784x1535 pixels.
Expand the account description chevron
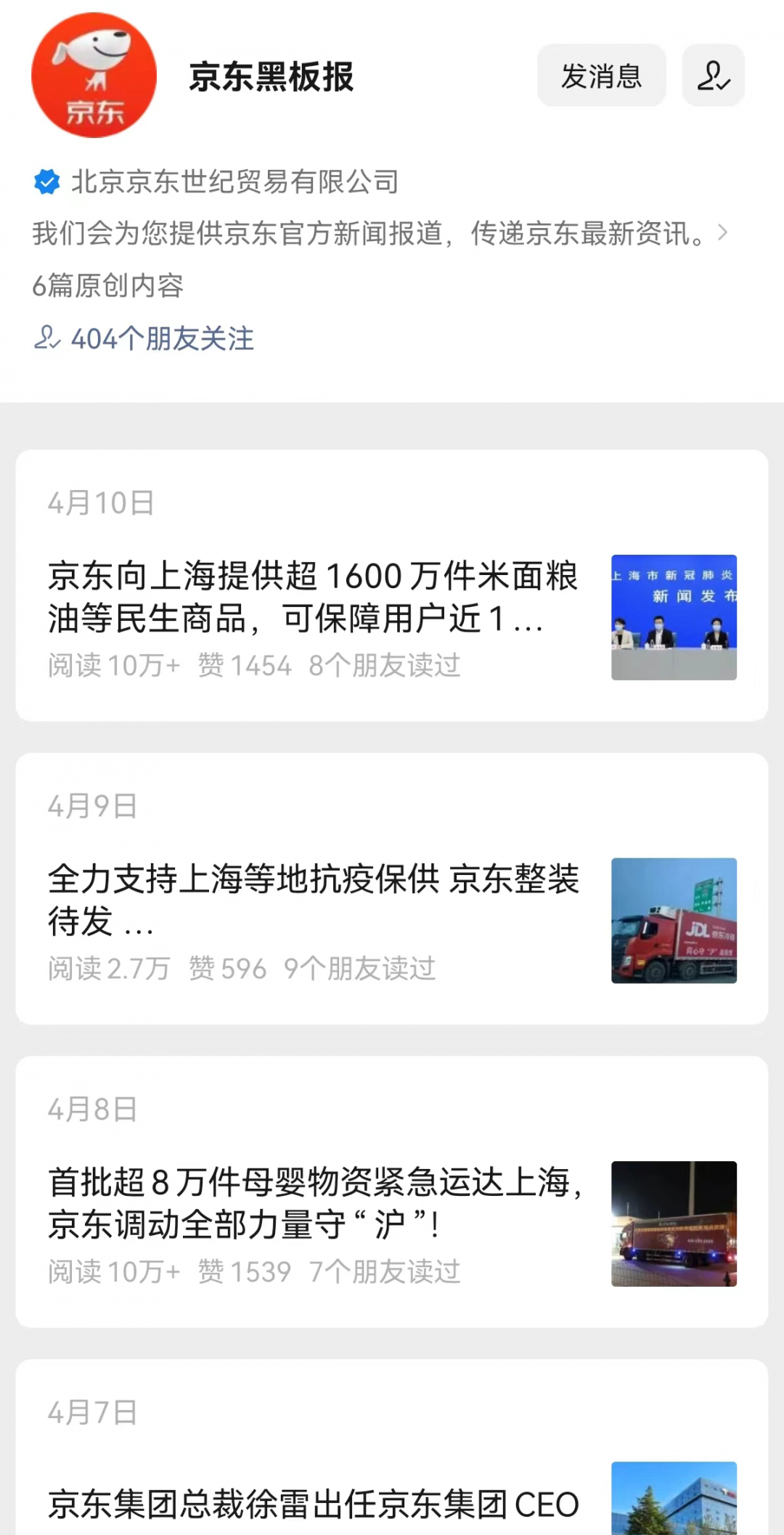point(722,233)
